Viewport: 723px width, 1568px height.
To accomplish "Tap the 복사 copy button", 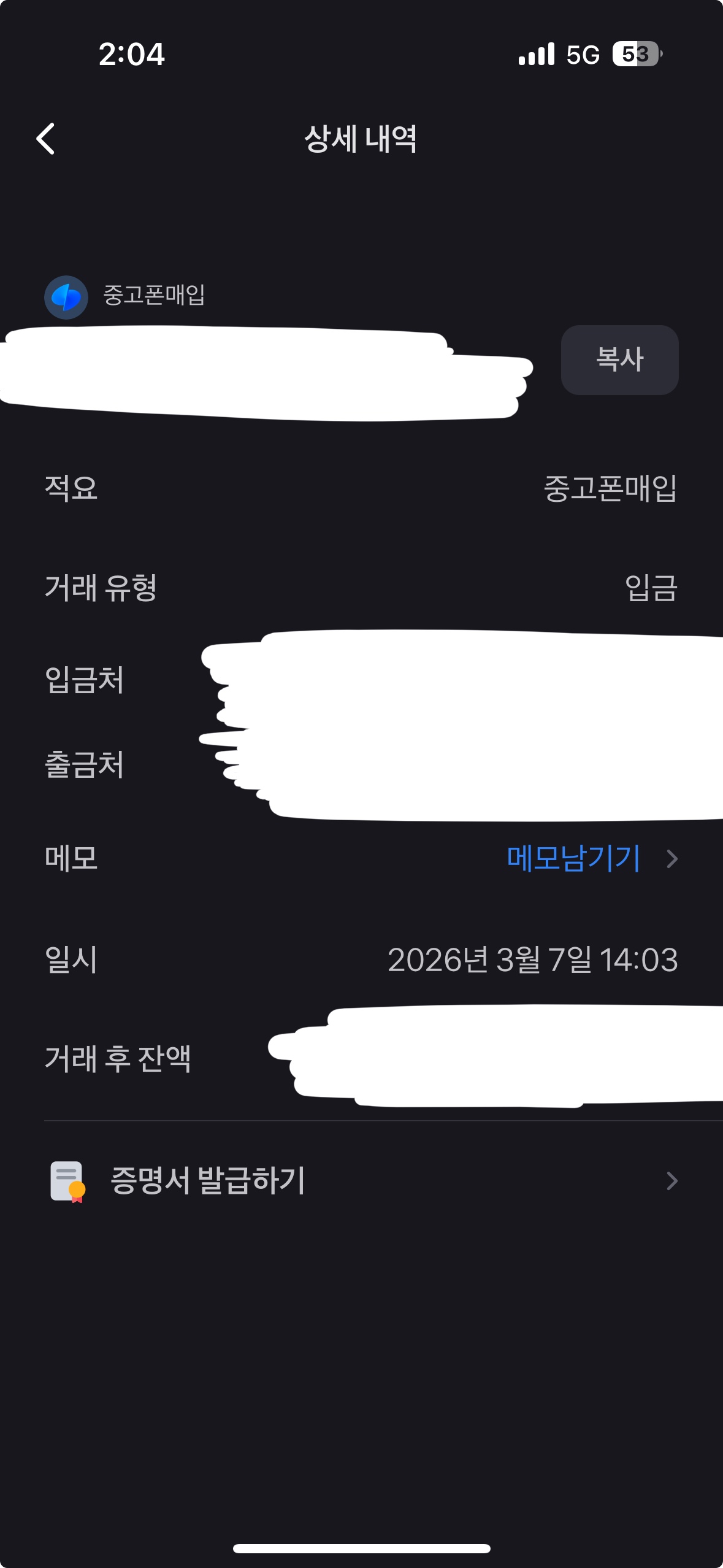I will click(x=619, y=360).
